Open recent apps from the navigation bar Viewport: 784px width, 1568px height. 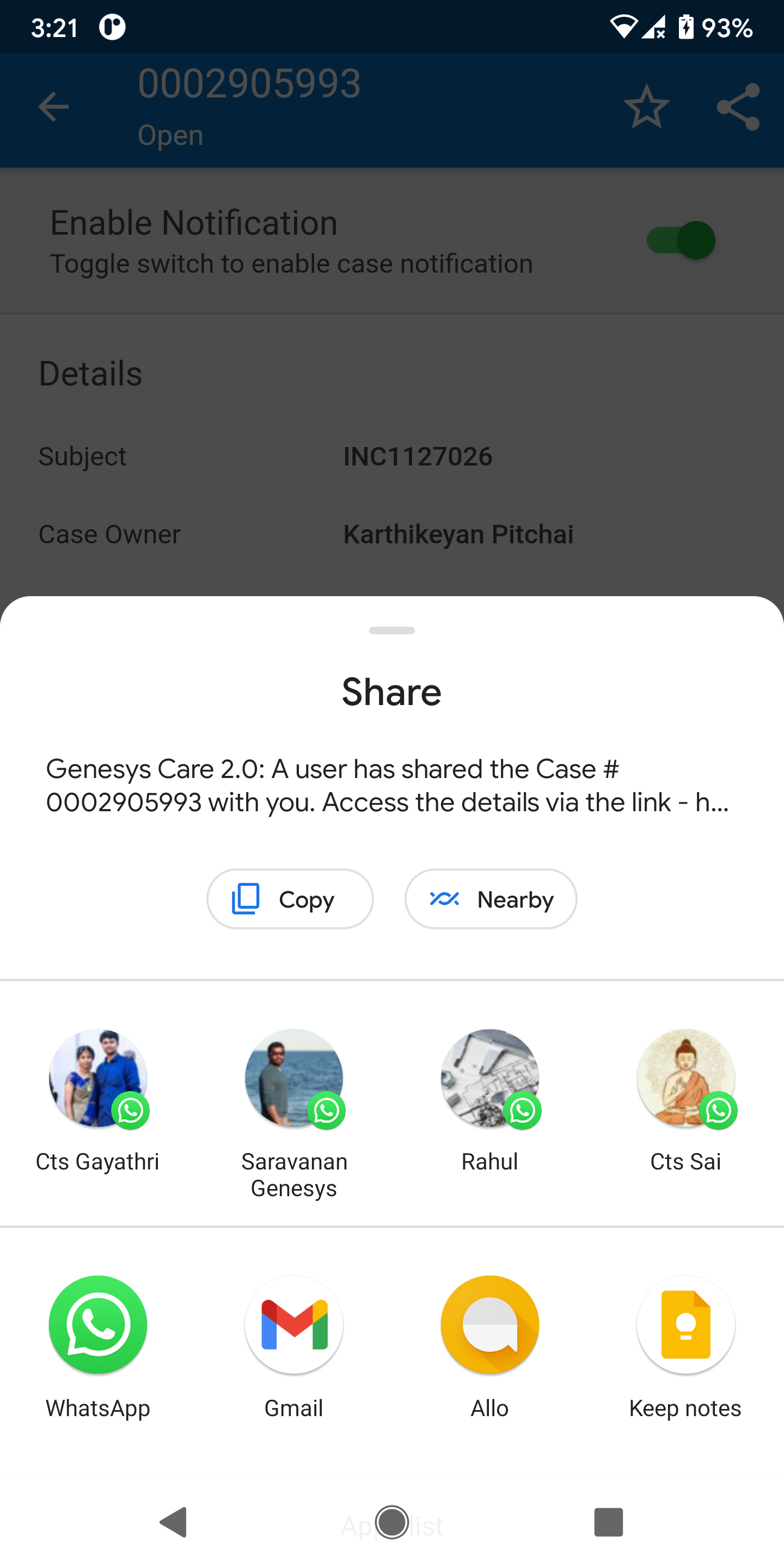pos(608,1522)
